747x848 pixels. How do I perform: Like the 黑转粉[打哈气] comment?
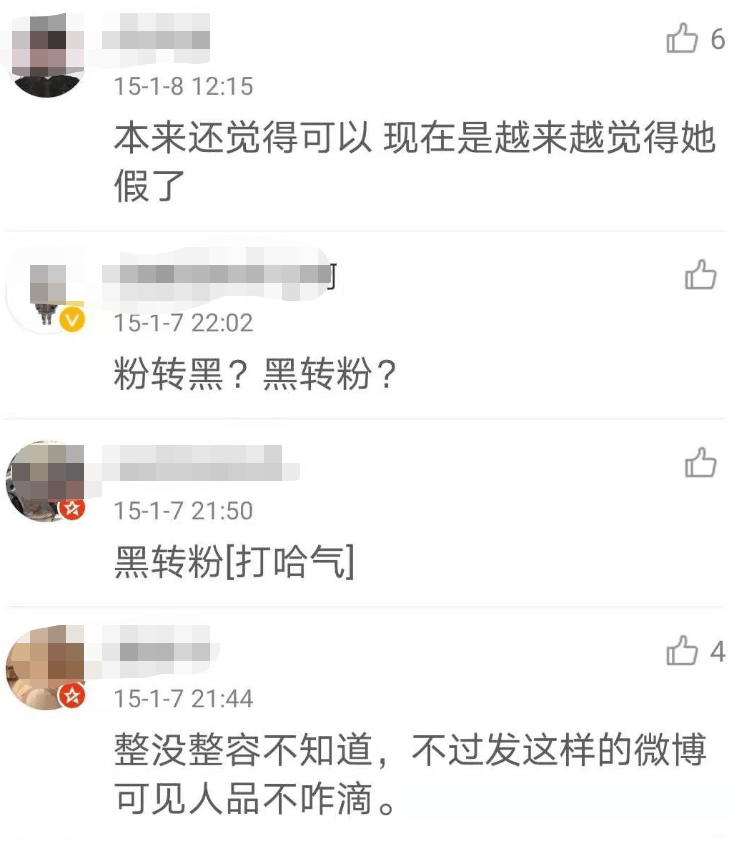(700, 462)
